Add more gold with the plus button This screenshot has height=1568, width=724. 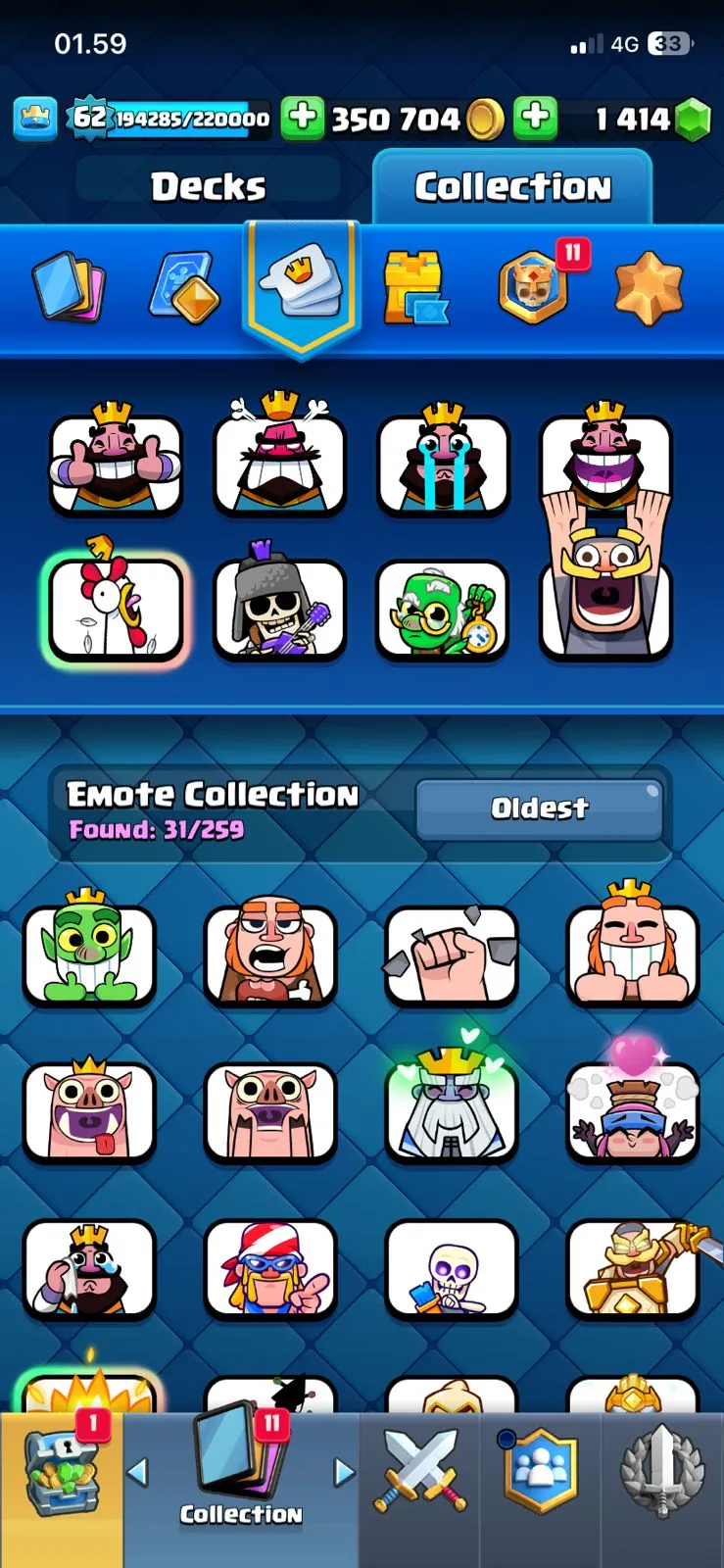pyautogui.click(x=303, y=119)
